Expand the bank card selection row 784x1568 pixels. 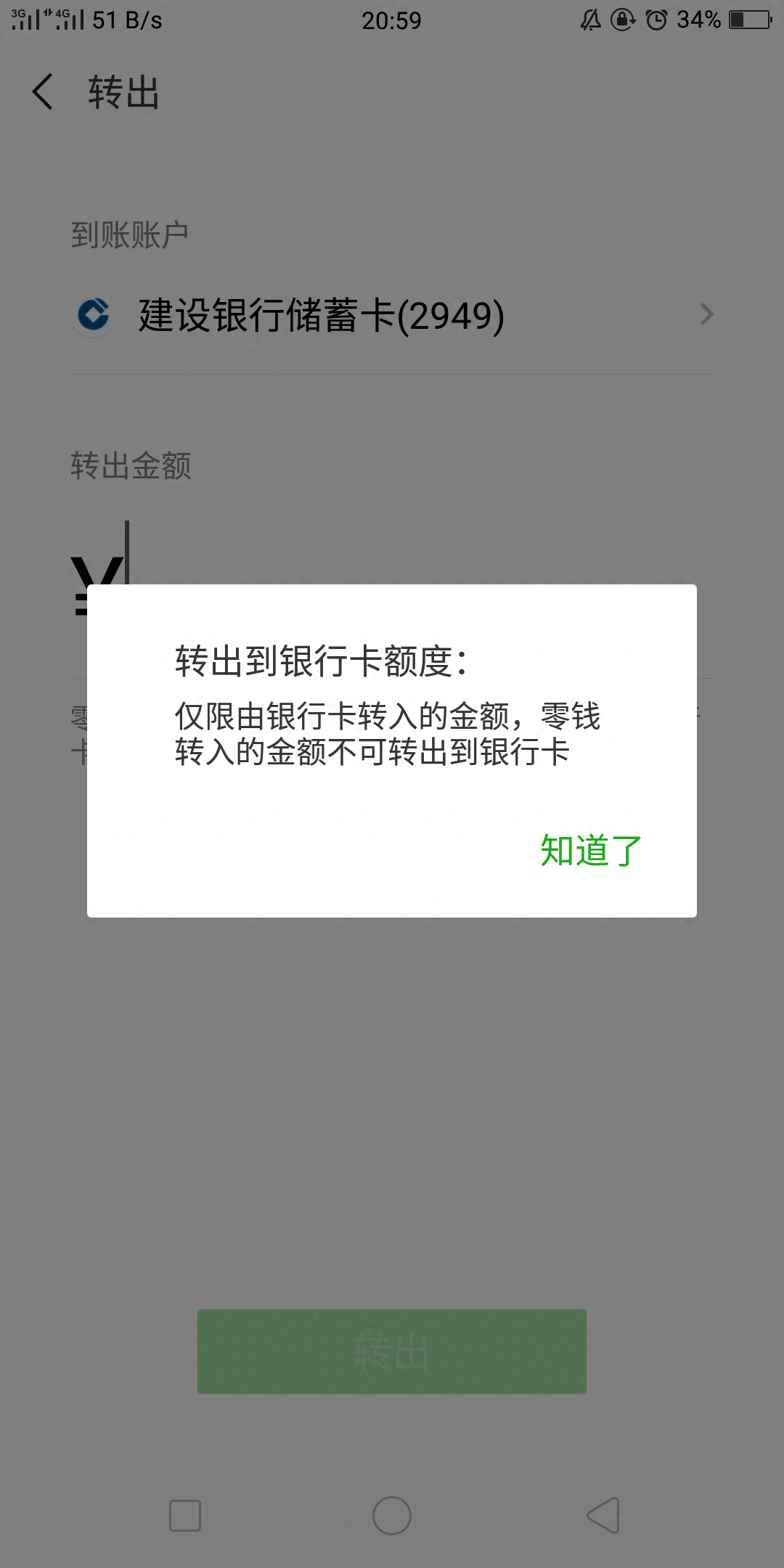tap(392, 314)
